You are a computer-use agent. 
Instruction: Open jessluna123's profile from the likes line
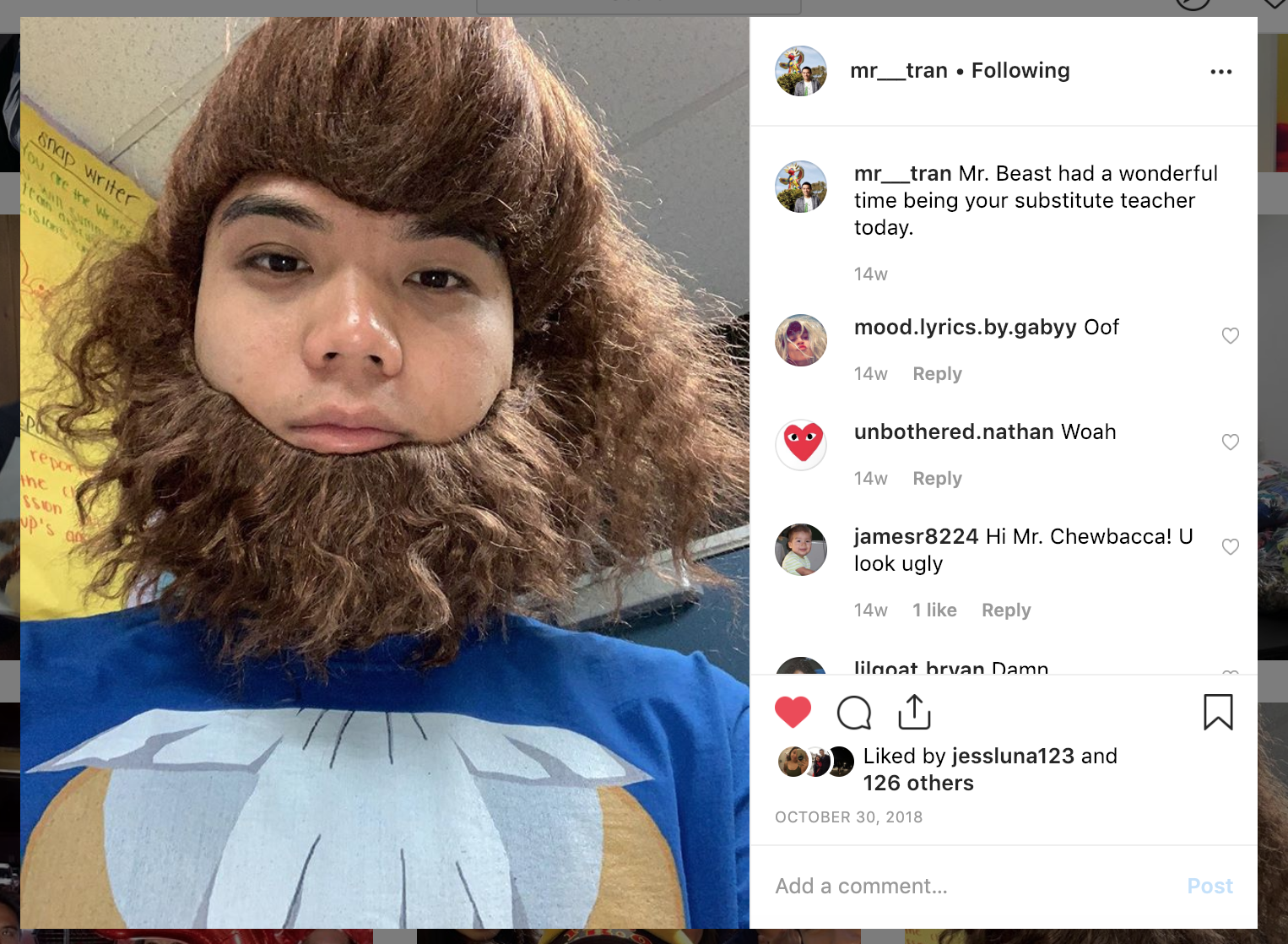click(x=1012, y=756)
